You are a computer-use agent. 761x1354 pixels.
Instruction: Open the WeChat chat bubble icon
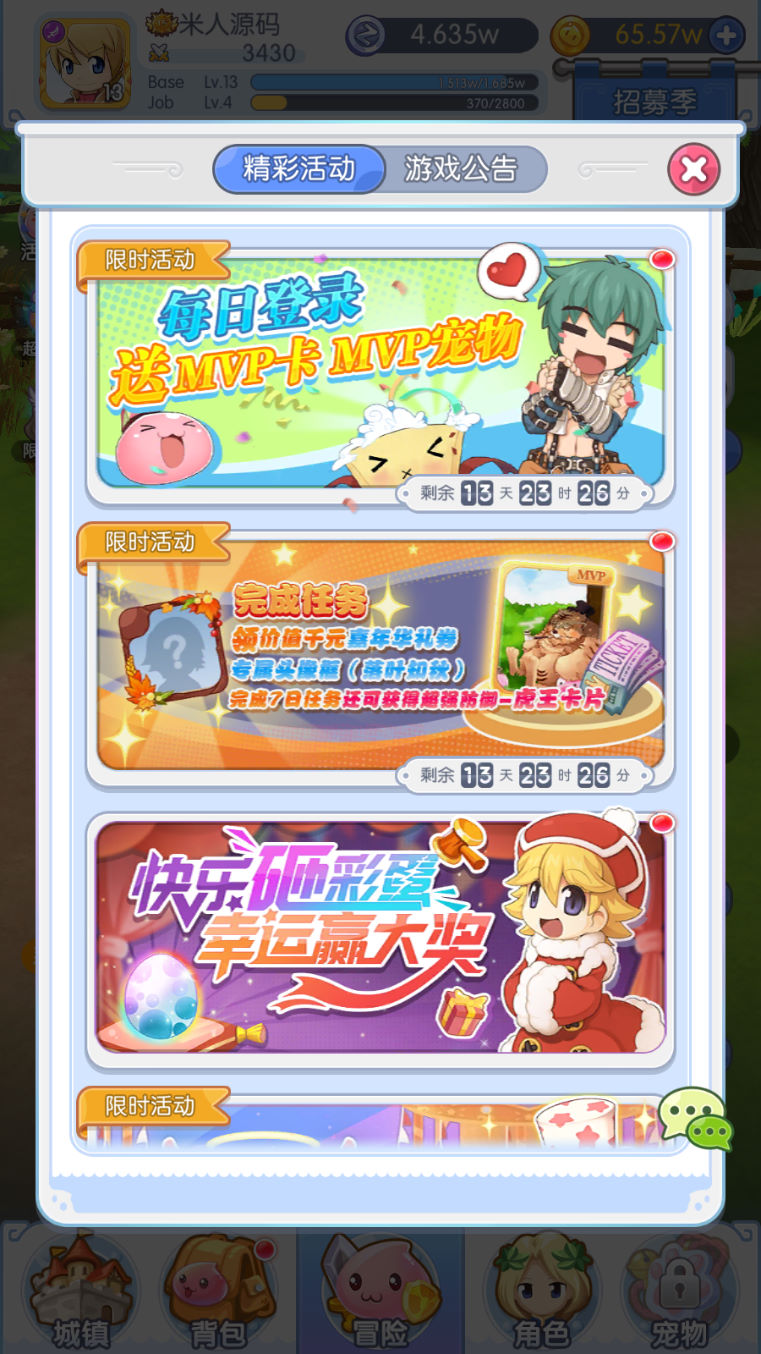[x=696, y=1118]
